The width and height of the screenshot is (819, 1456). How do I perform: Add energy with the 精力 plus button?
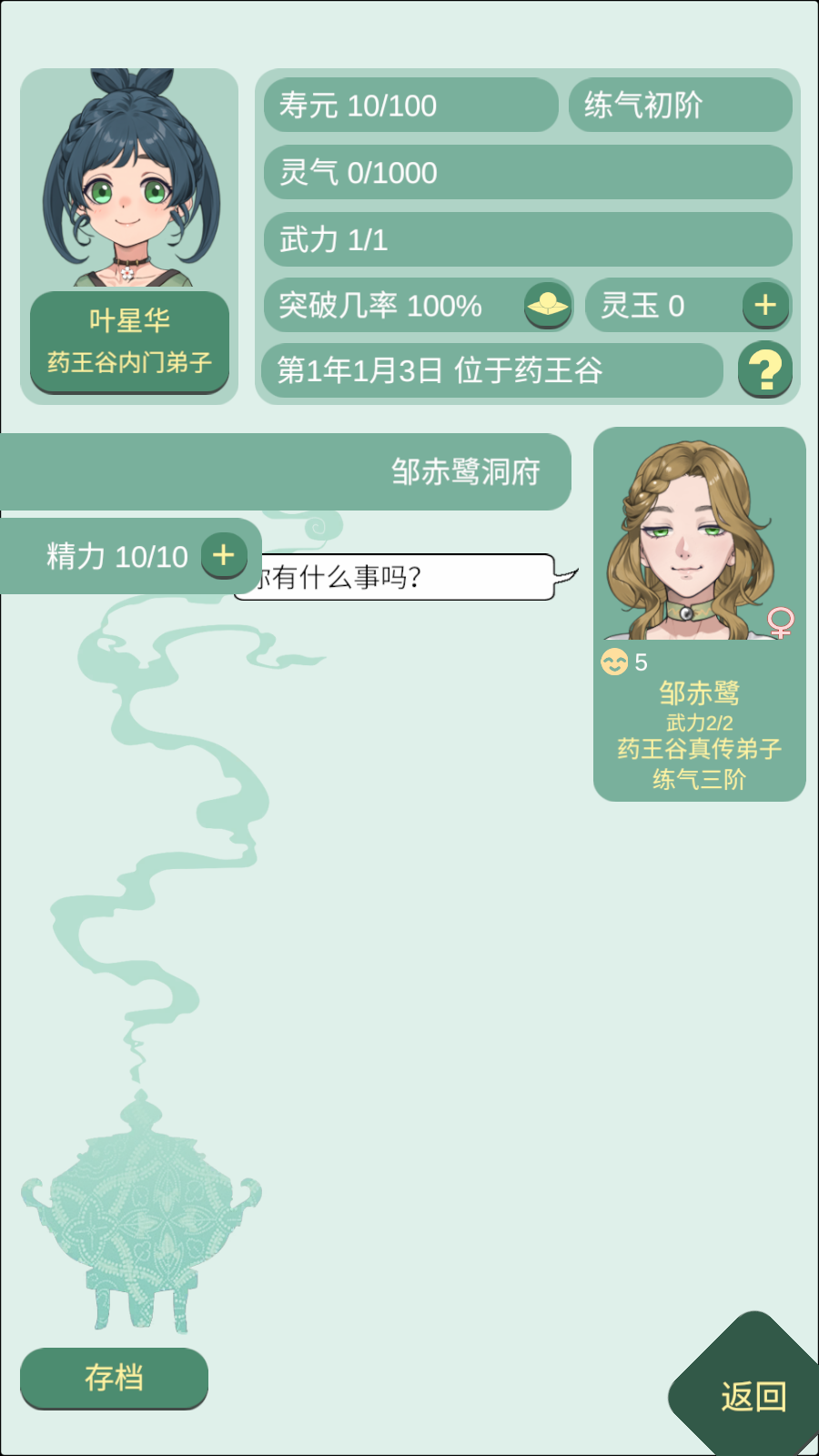224,555
